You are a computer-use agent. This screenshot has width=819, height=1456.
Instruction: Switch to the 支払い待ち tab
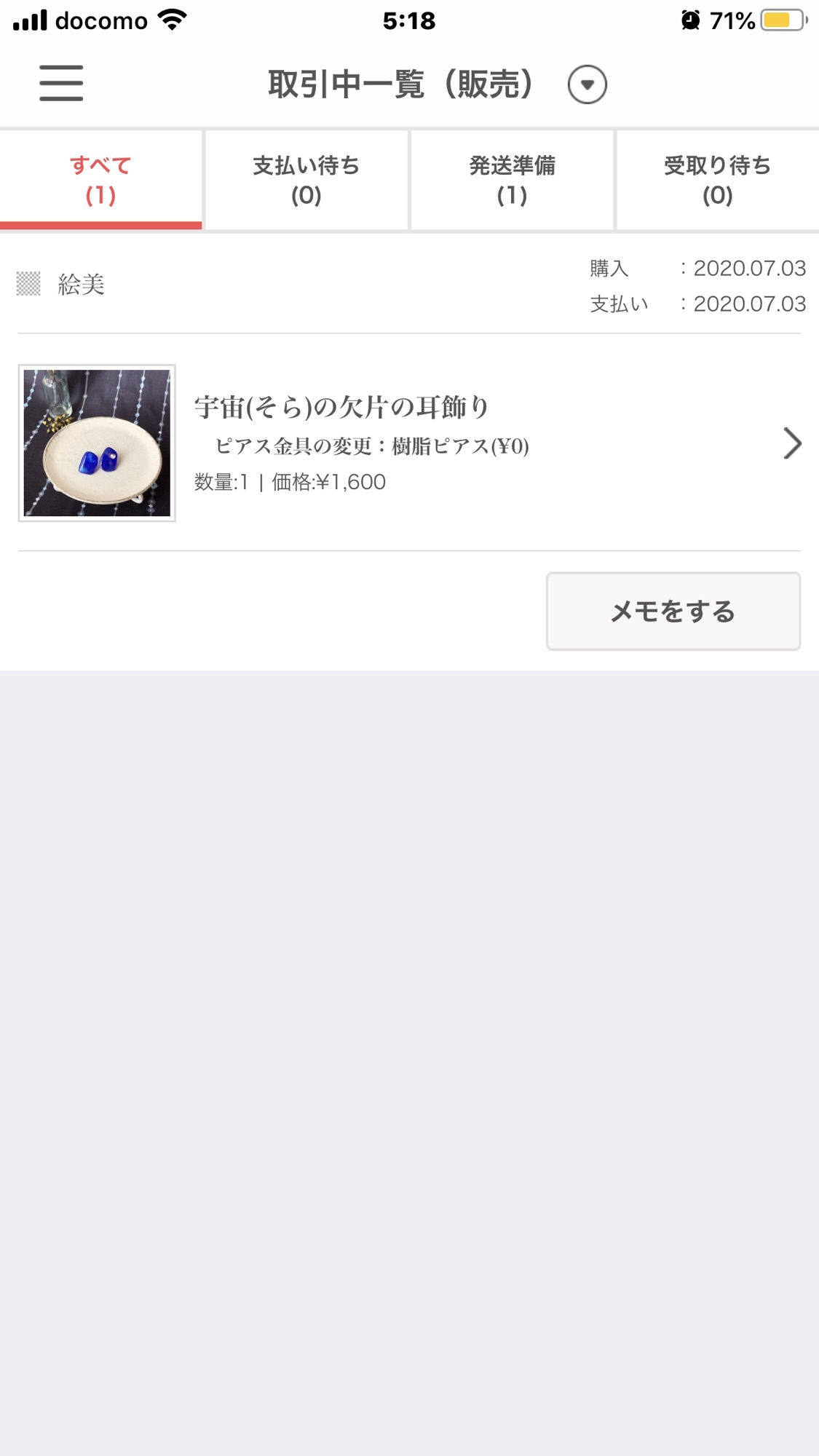(x=306, y=180)
